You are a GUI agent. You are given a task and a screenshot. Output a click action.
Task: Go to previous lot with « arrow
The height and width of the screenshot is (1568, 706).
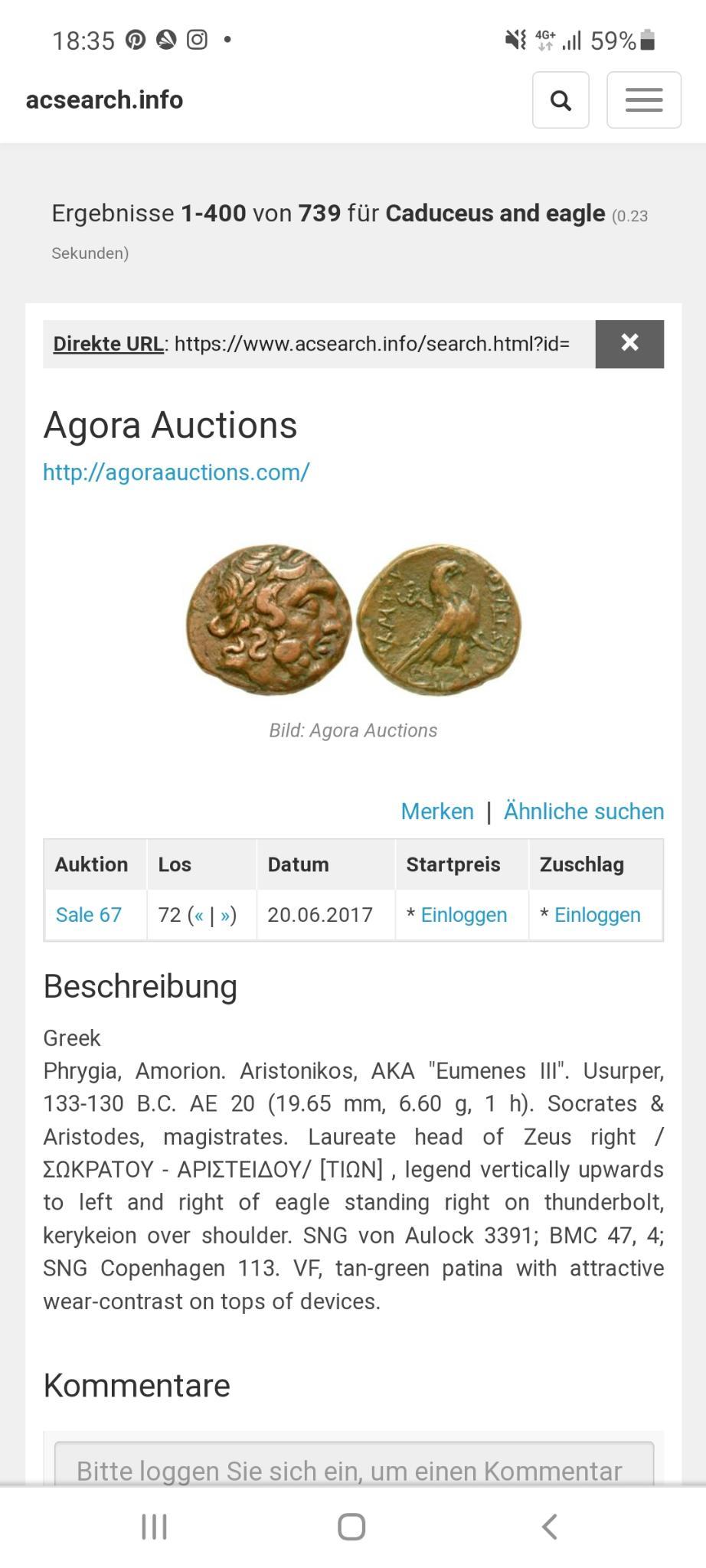(199, 916)
